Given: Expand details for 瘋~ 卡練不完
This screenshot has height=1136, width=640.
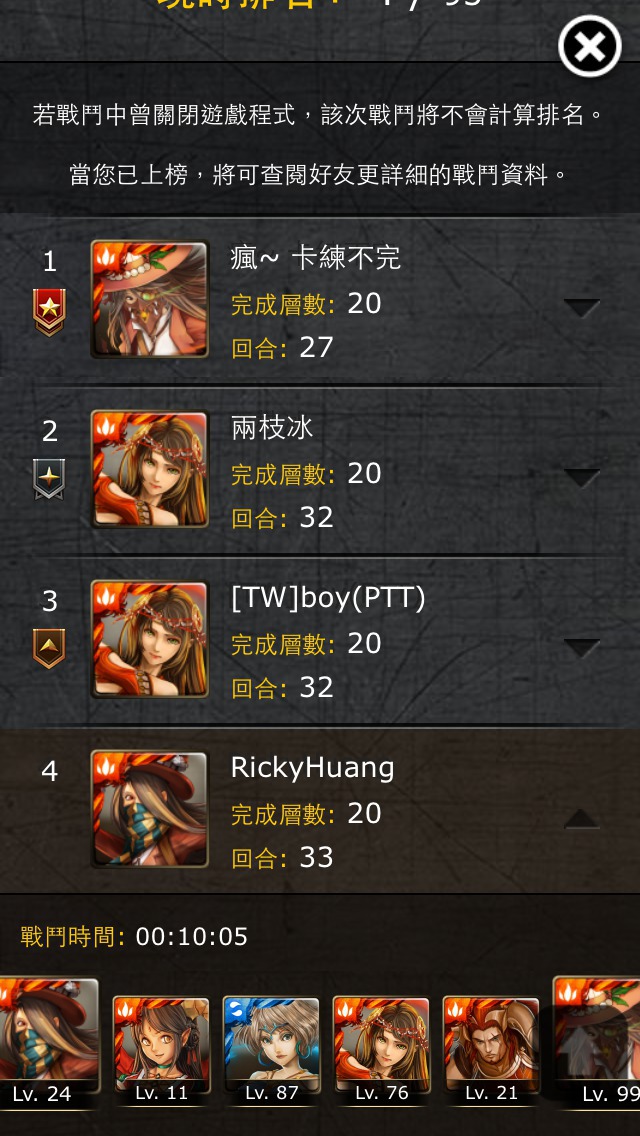Looking at the screenshot, I should pyautogui.click(x=581, y=308).
